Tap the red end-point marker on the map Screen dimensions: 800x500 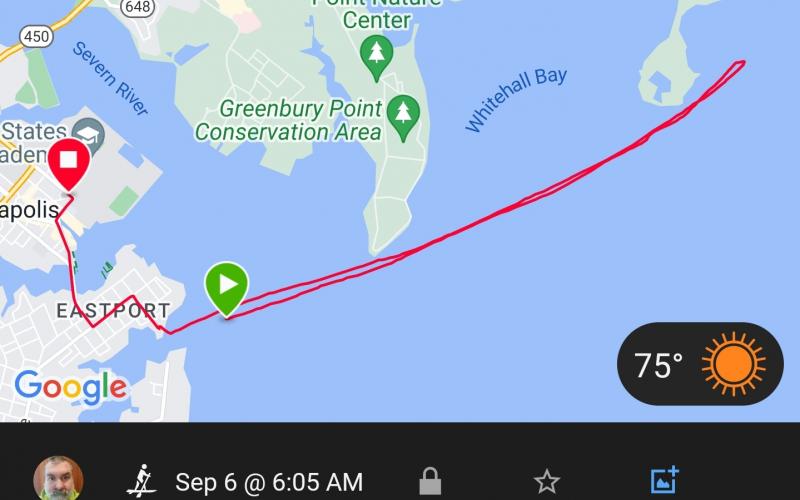point(69,163)
